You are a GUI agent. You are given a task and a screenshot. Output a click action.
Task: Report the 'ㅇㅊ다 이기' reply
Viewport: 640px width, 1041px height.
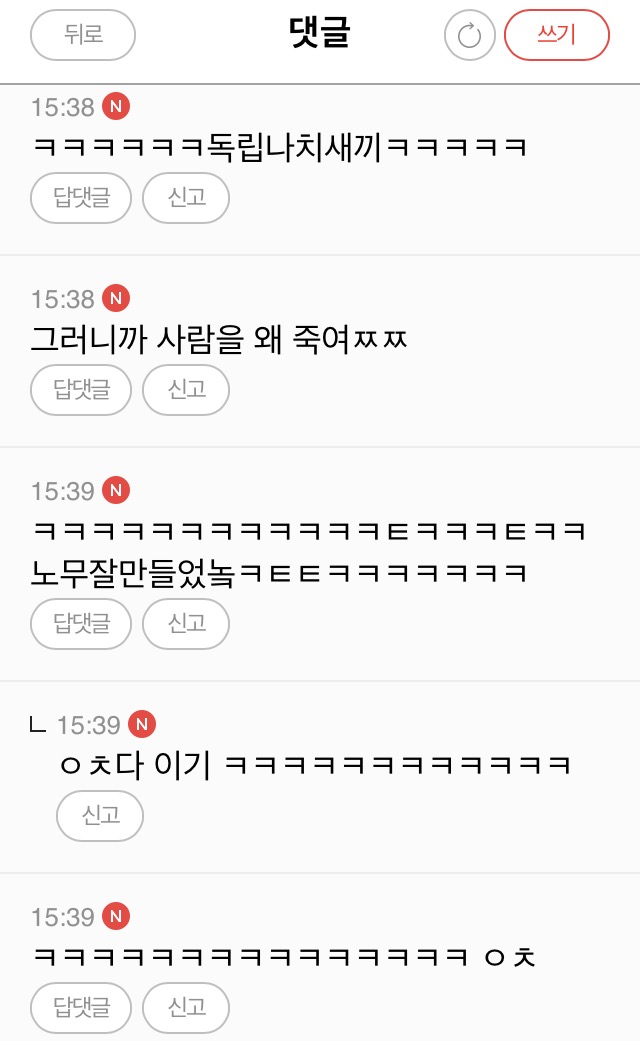click(x=100, y=816)
